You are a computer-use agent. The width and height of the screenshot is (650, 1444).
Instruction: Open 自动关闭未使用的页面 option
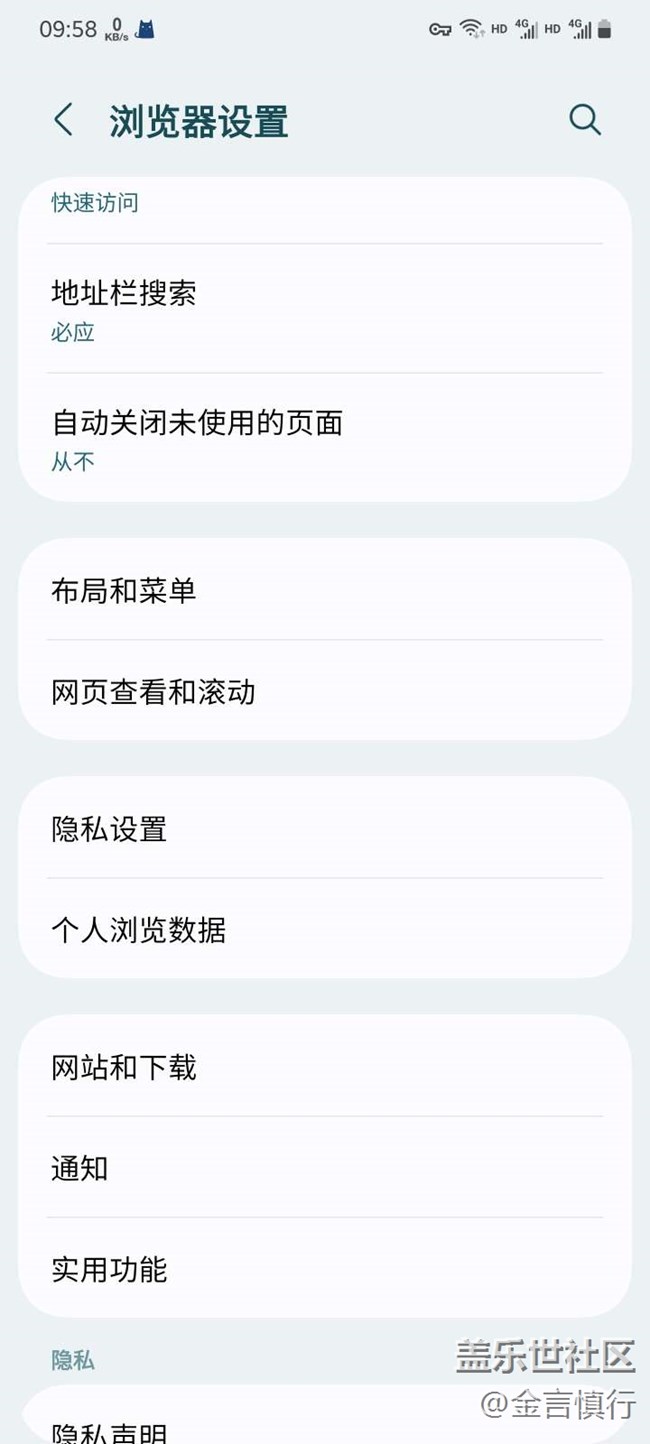pyautogui.click(x=324, y=439)
